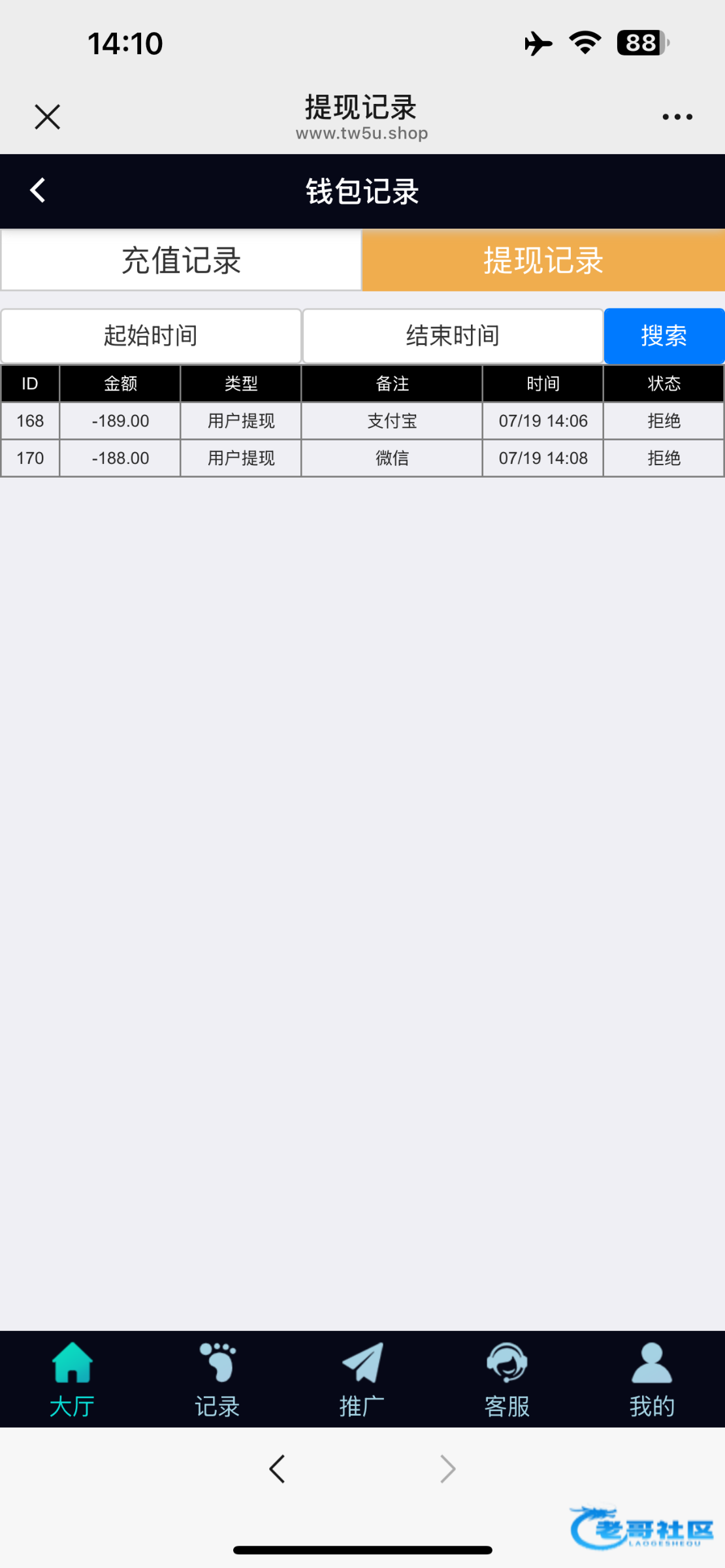
Task: Contact 客服 from the bottom bar
Action: tap(507, 1379)
